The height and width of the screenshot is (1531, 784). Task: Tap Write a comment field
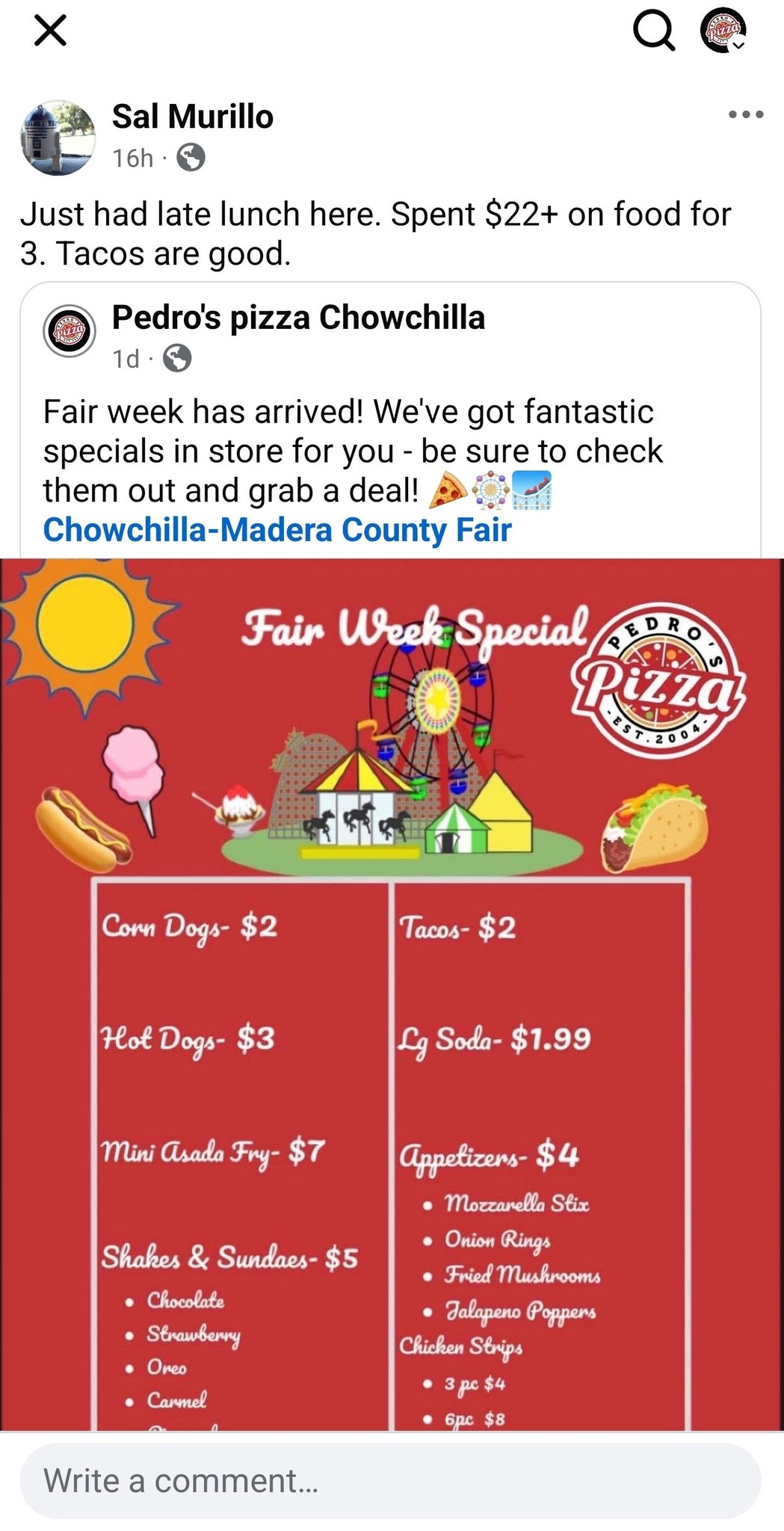(x=390, y=1481)
